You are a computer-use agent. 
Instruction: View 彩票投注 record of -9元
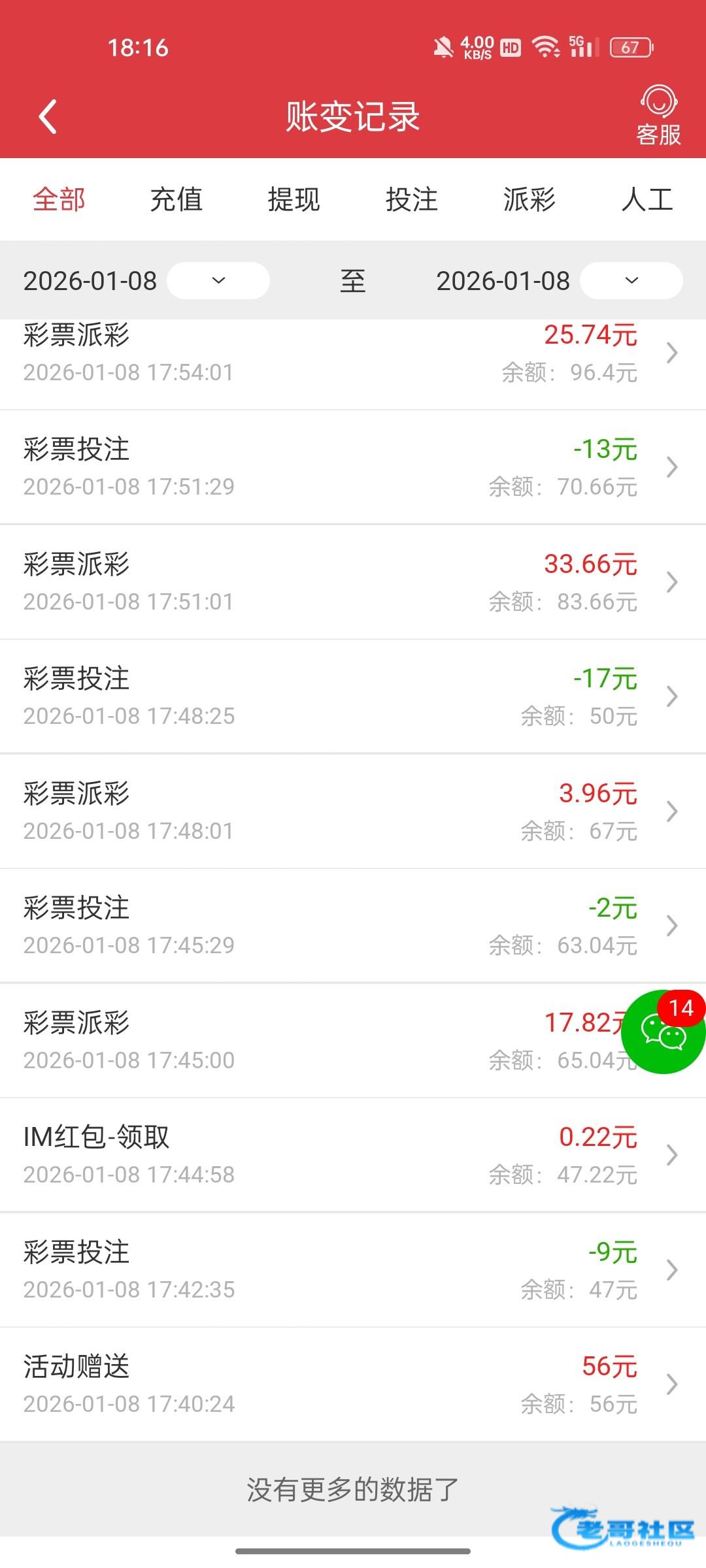[353, 1270]
